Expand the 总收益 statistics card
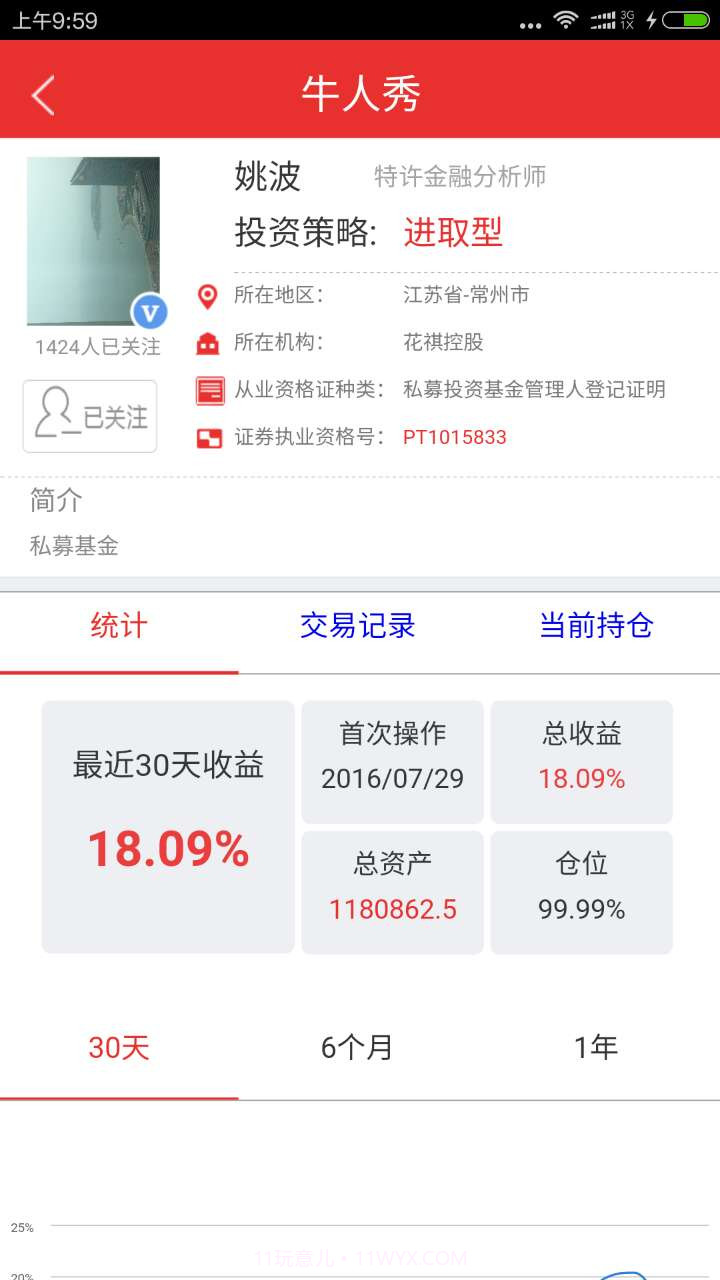720x1280 pixels. pyautogui.click(x=581, y=761)
